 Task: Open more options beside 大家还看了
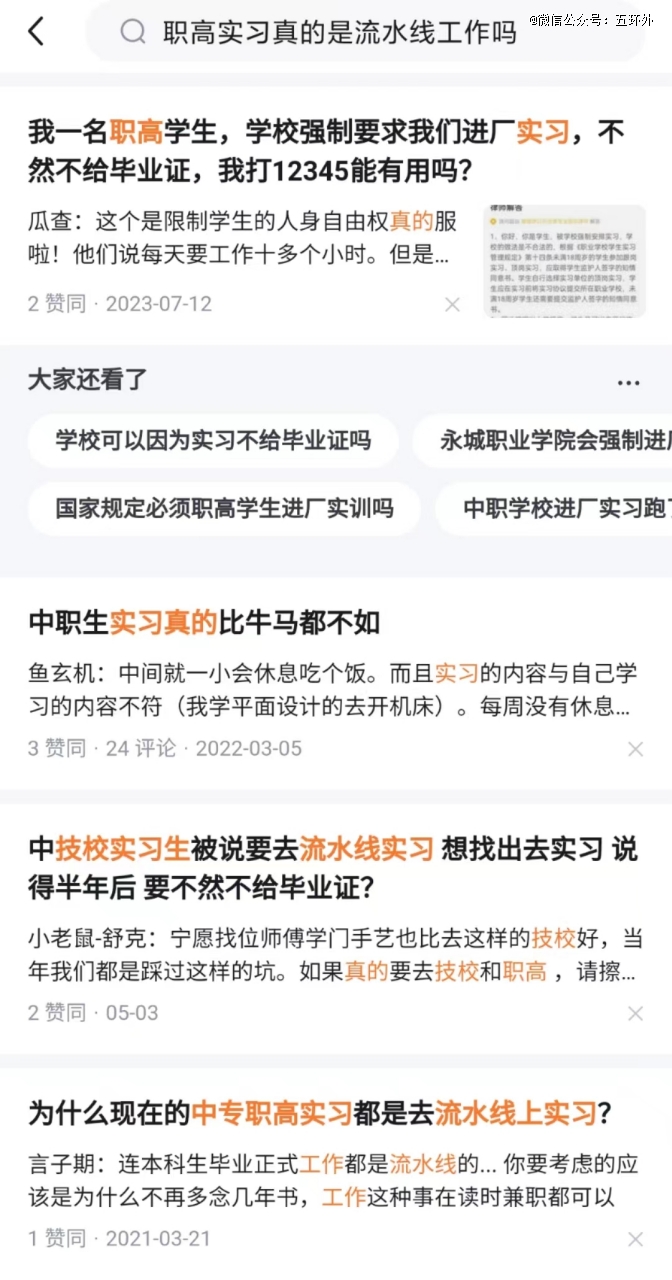tap(629, 382)
